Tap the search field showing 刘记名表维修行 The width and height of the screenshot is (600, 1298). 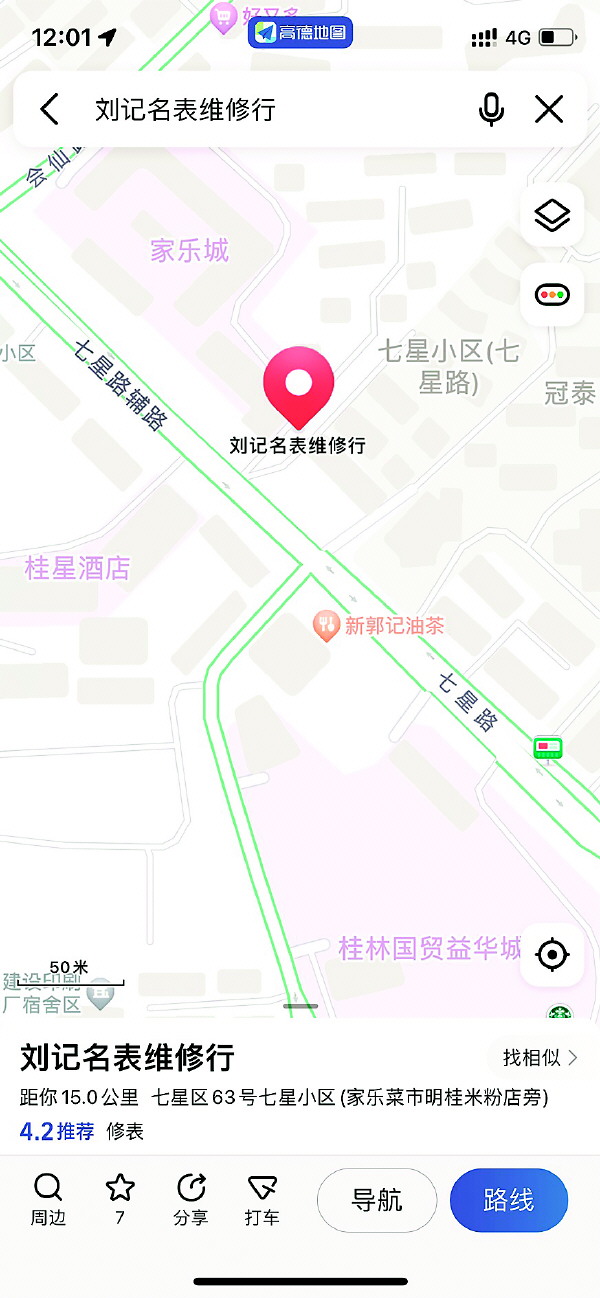coord(260,109)
